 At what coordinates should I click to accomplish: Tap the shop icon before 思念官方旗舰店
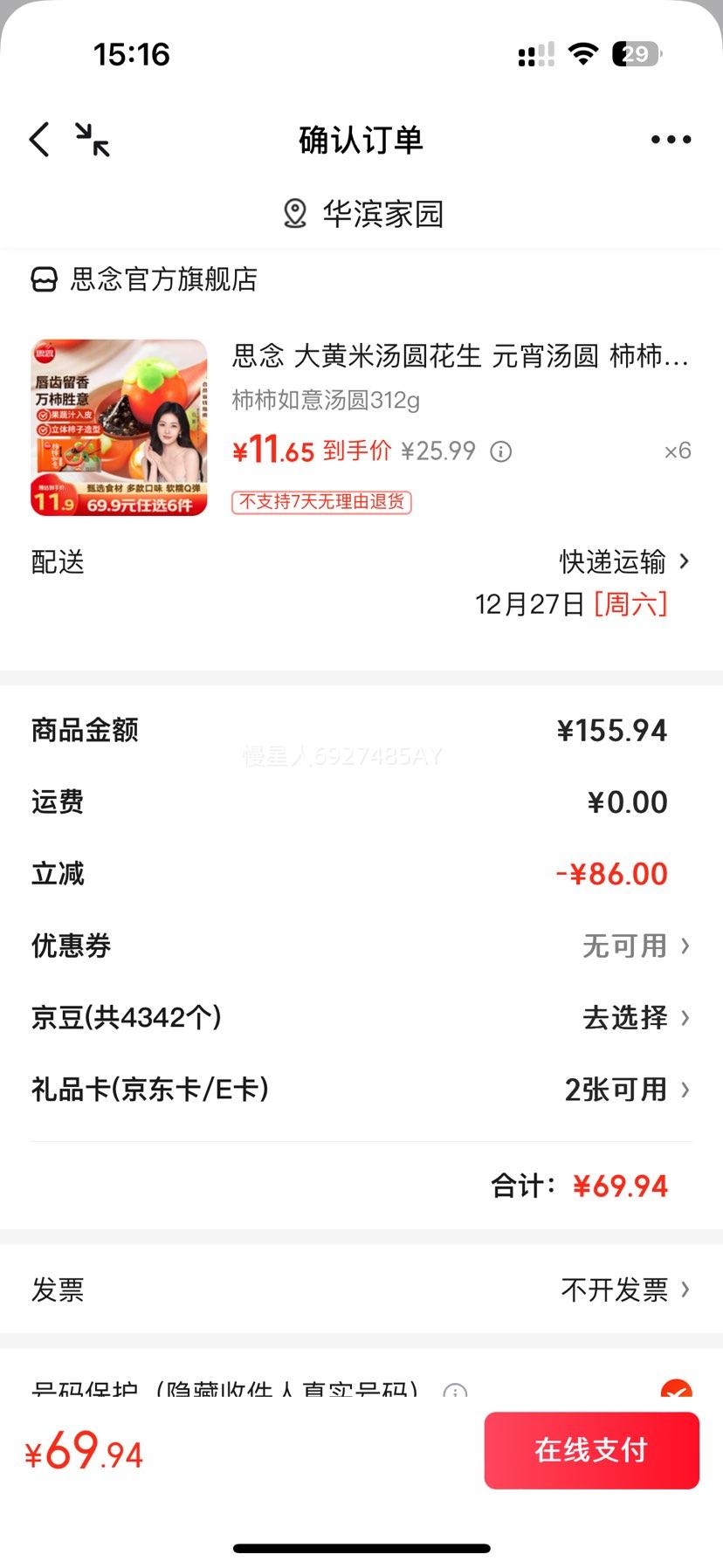coord(43,279)
